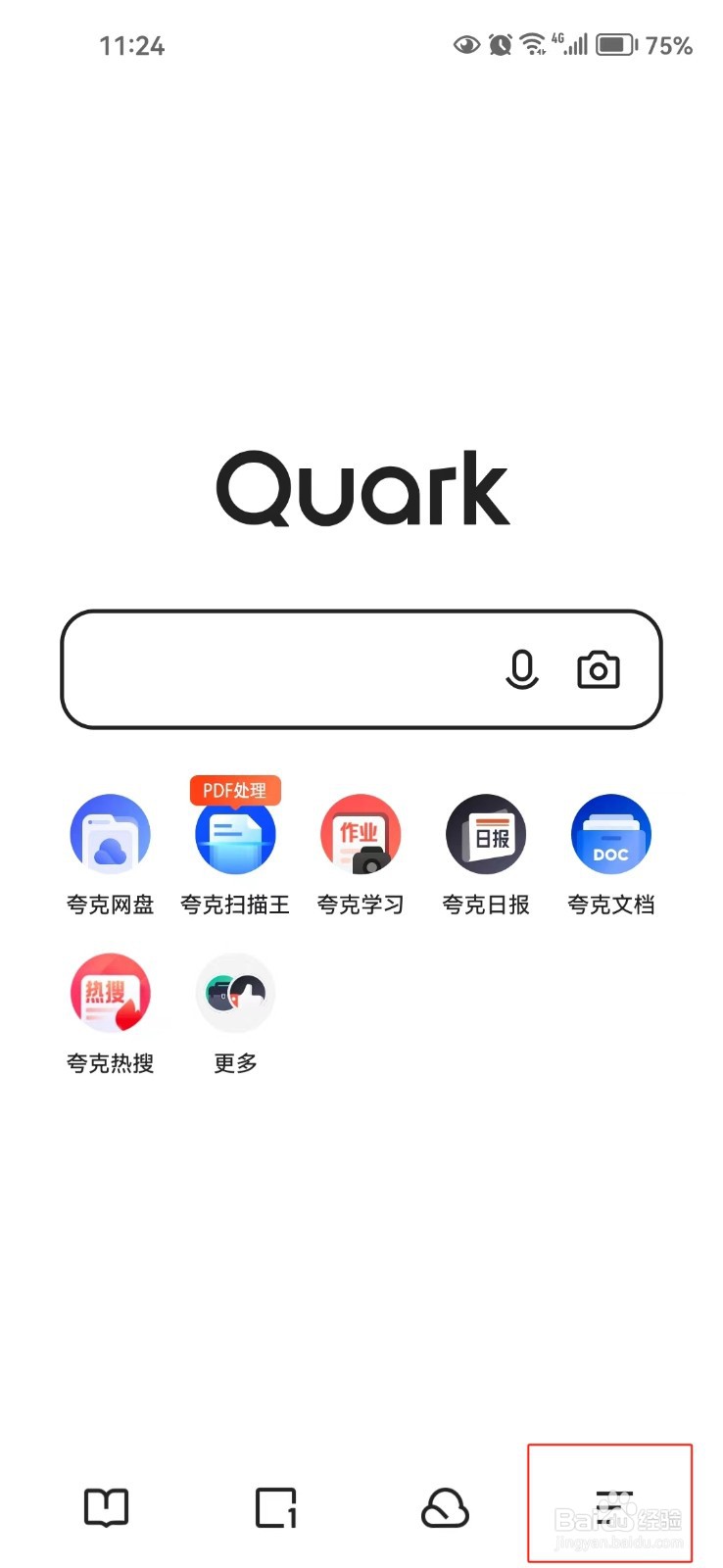
Task: Open 夸克热搜 trending searches
Action: 110,992
